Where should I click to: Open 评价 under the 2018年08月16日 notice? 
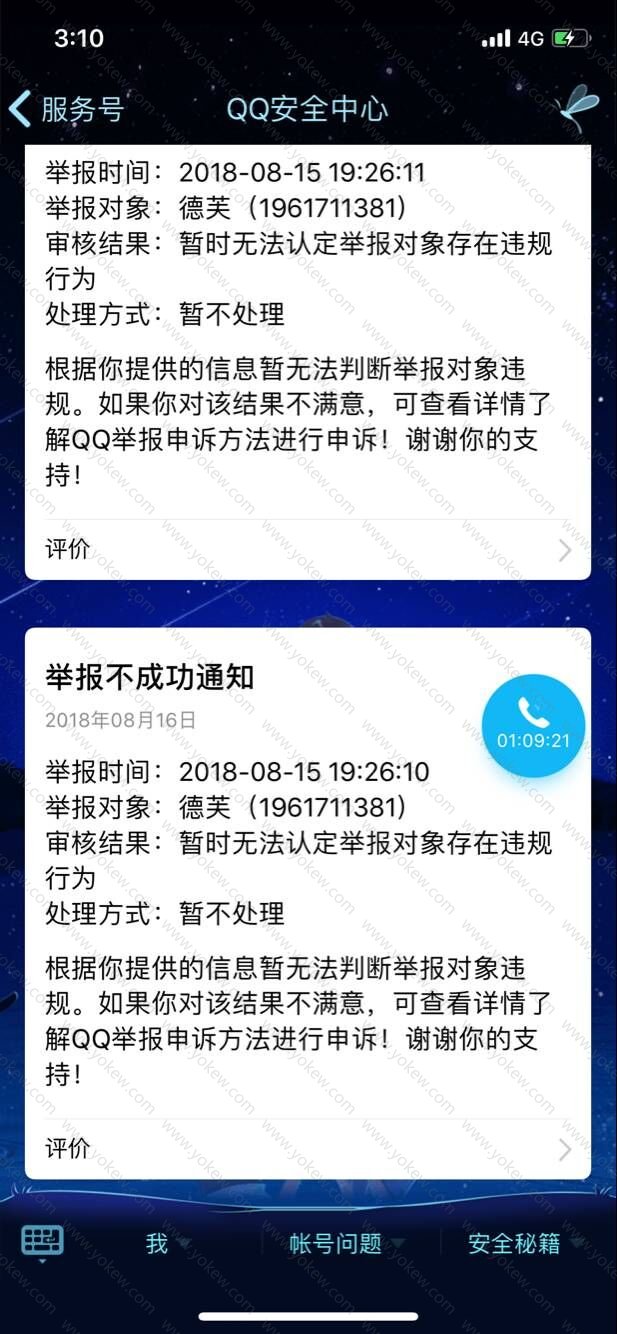coord(308,1148)
